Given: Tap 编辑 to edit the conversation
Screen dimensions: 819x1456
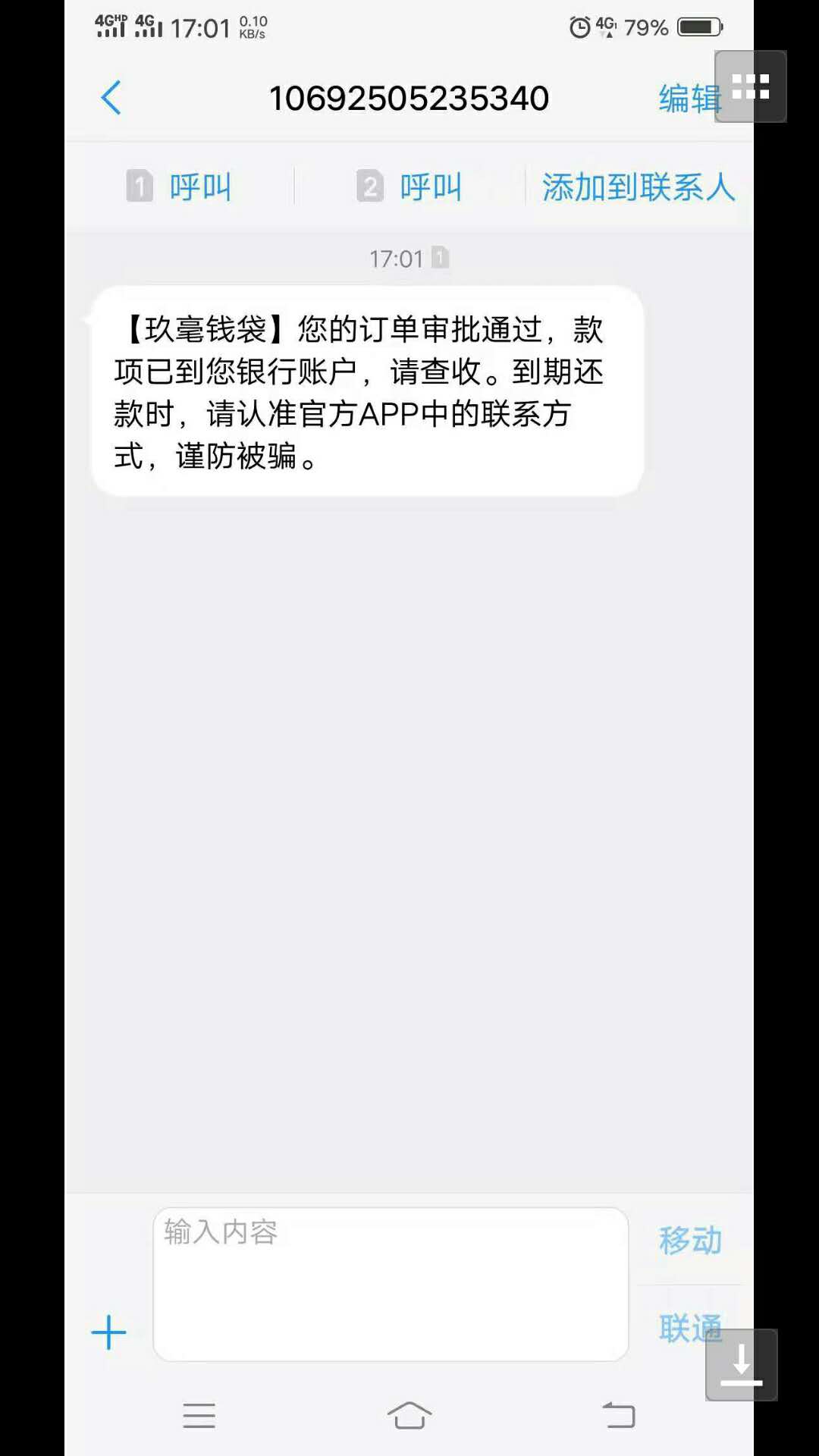Looking at the screenshot, I should pyautogui.click(x=689, y=99).
